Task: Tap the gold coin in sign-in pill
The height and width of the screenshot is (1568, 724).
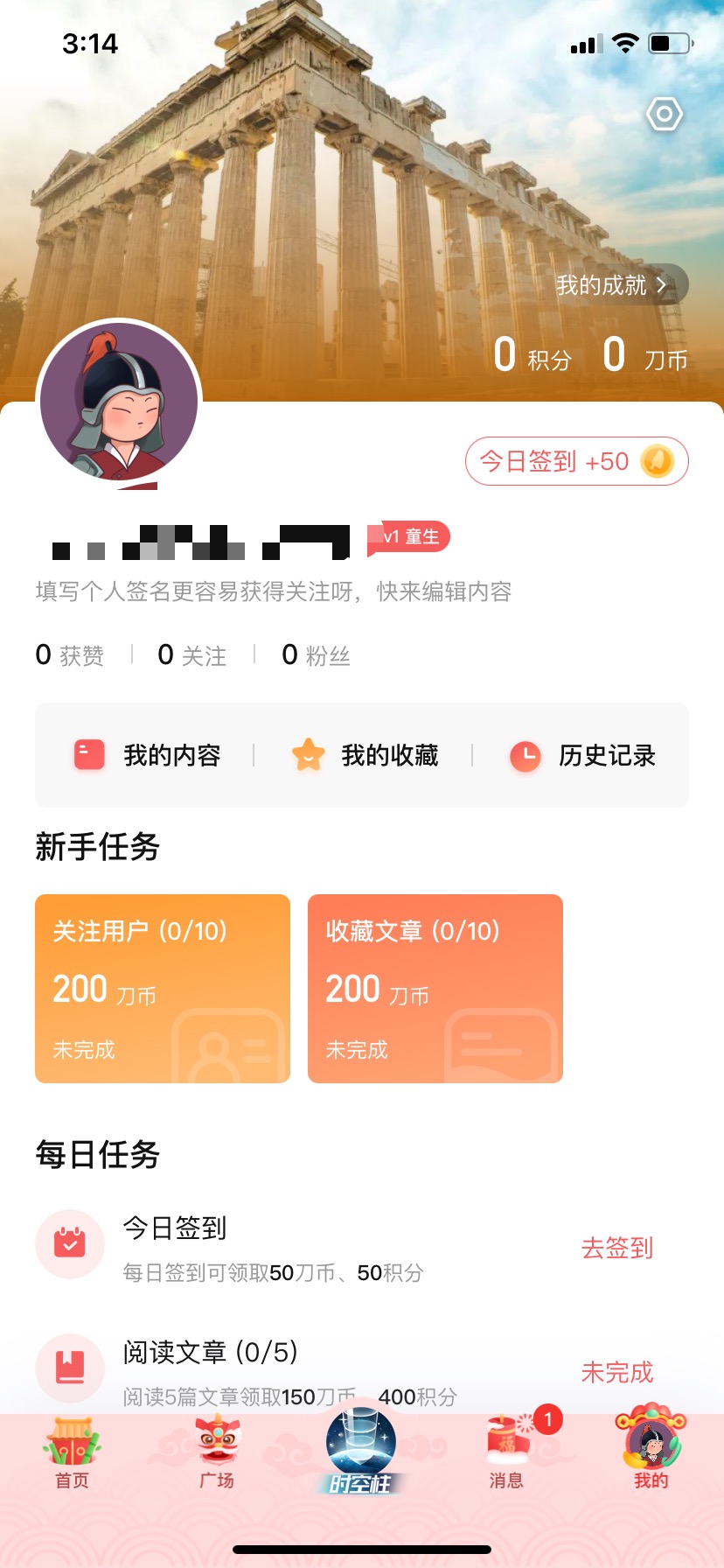Action: point(658,461)
